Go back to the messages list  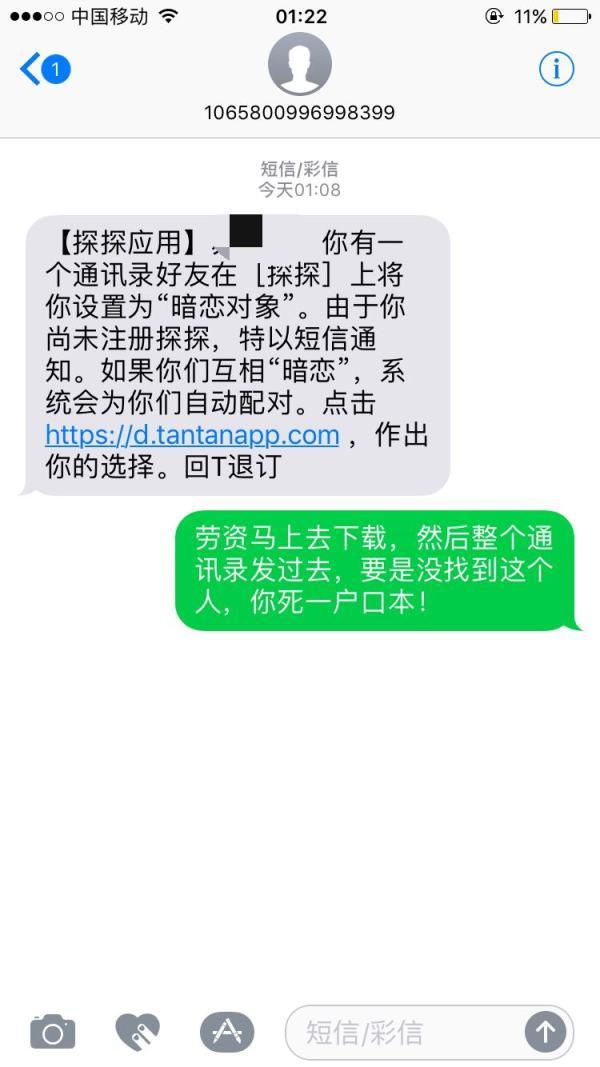[45, 69]
